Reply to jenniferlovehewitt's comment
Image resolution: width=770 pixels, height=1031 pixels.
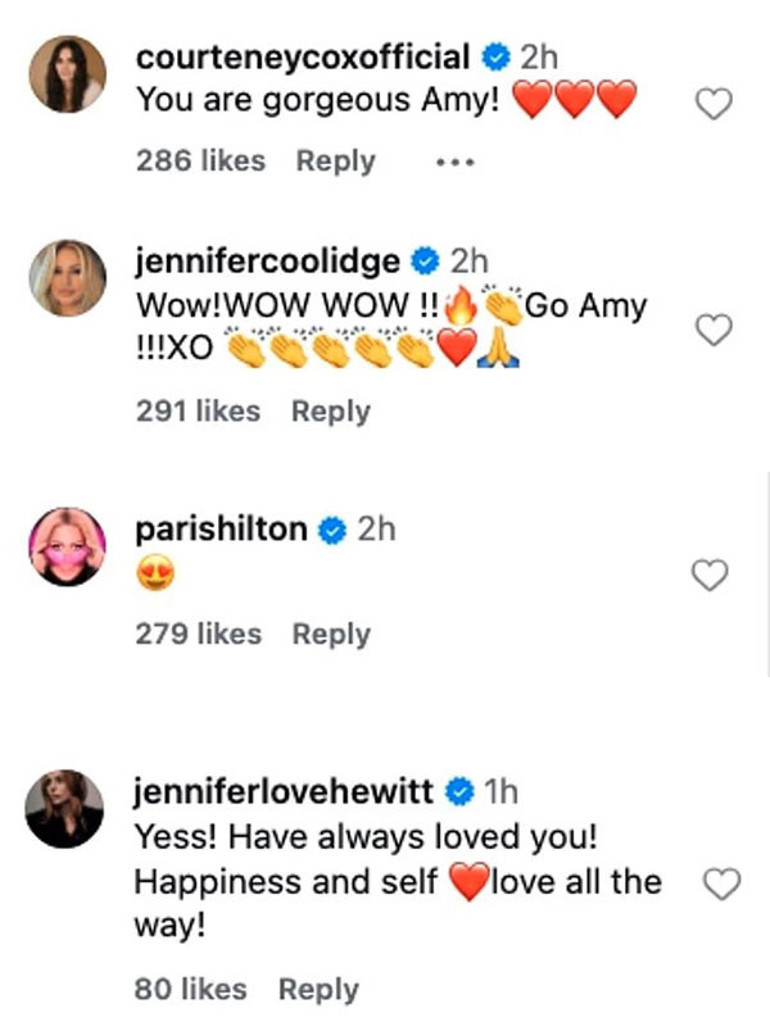pos(318,989)
